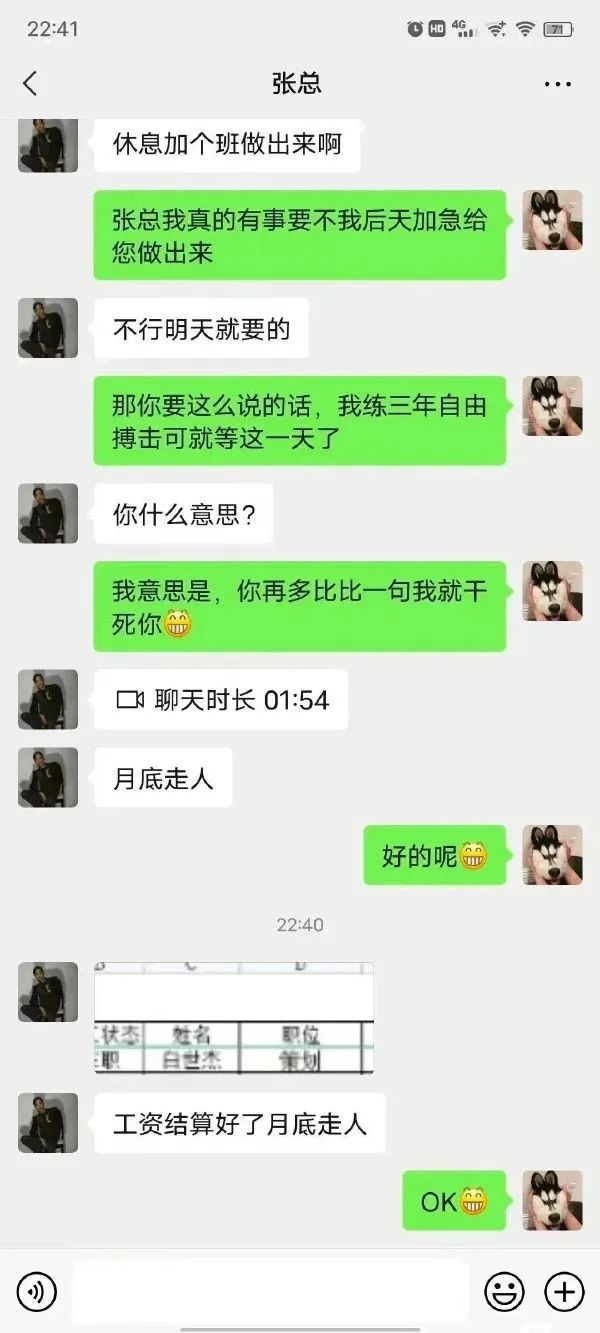Switch to voice message input

[x=37, y=1291]
